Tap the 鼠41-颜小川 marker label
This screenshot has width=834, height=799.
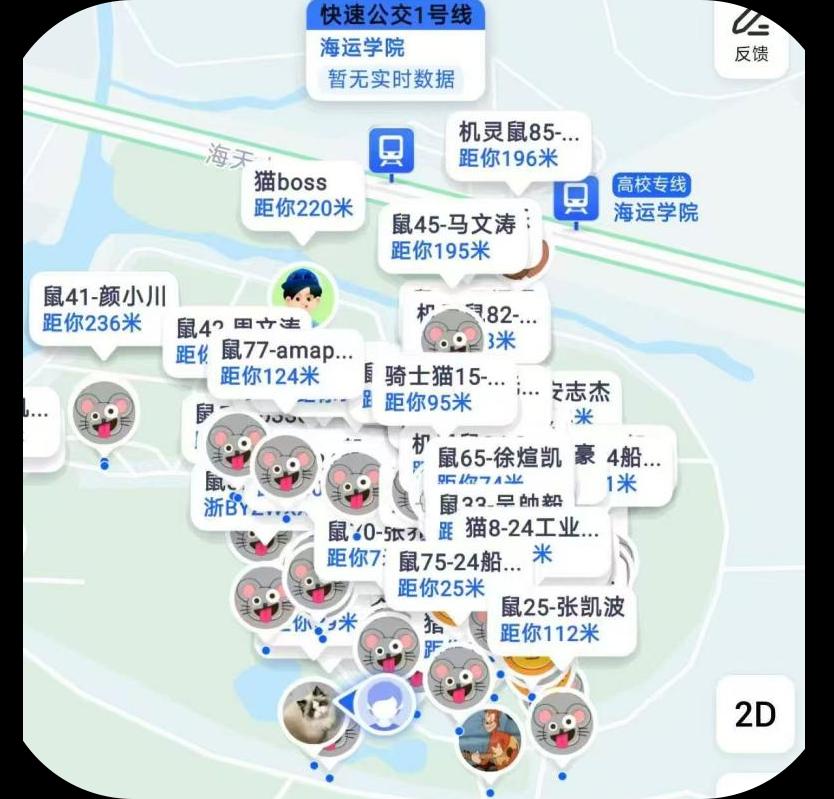104,308
